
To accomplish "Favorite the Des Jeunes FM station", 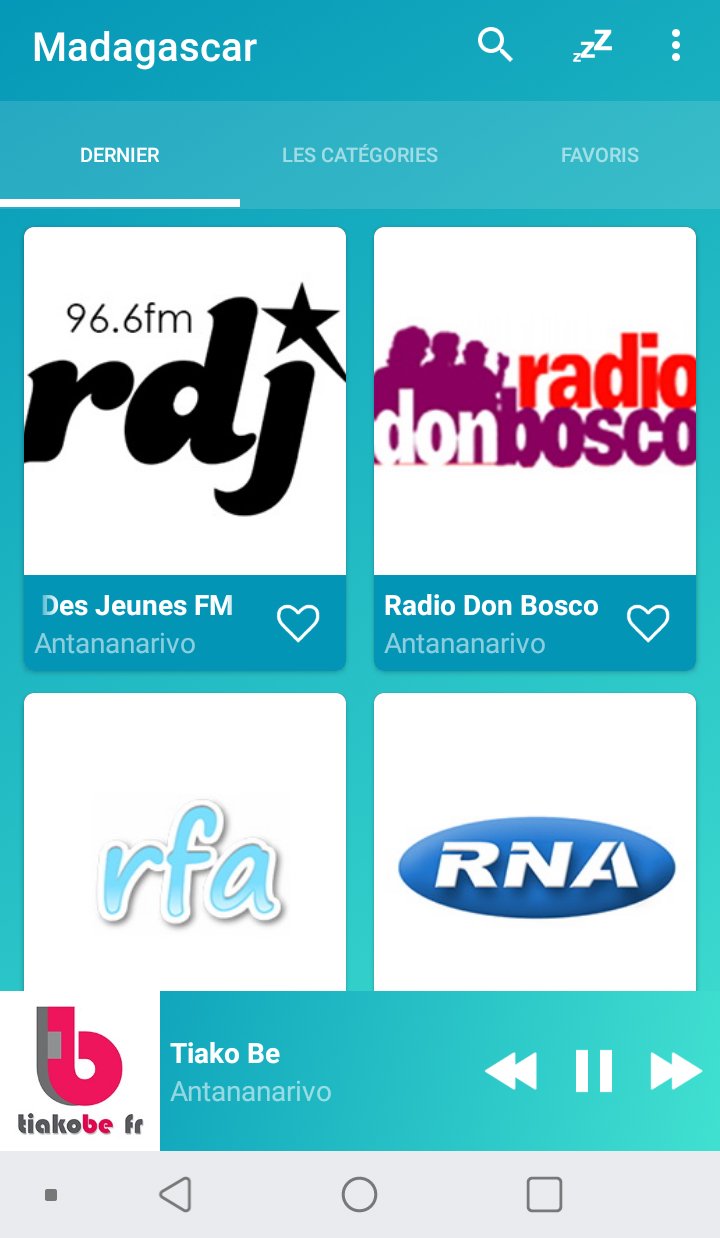I will click(298, 623).
